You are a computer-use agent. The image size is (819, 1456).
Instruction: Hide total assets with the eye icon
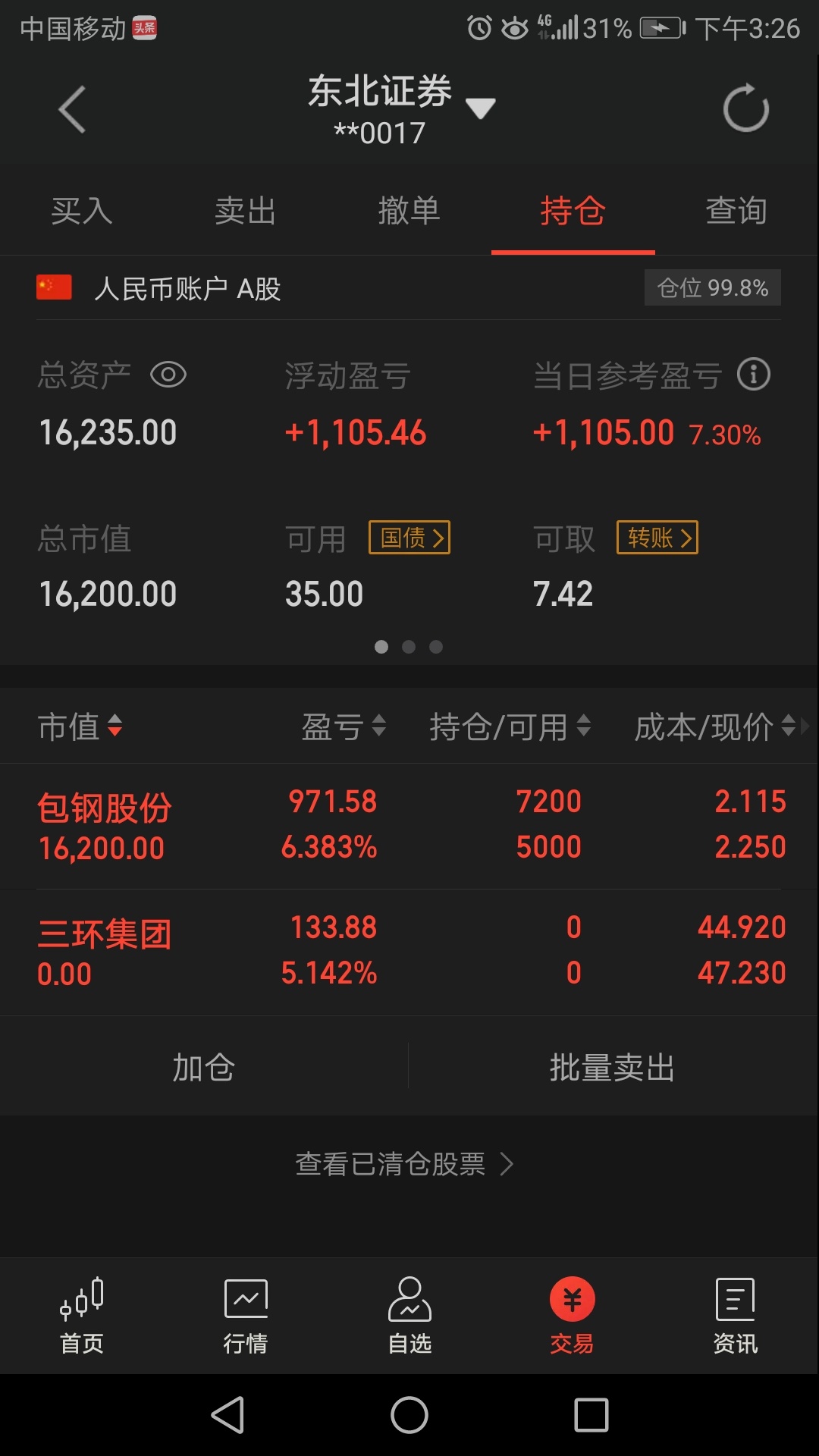(x=168, y=375)
